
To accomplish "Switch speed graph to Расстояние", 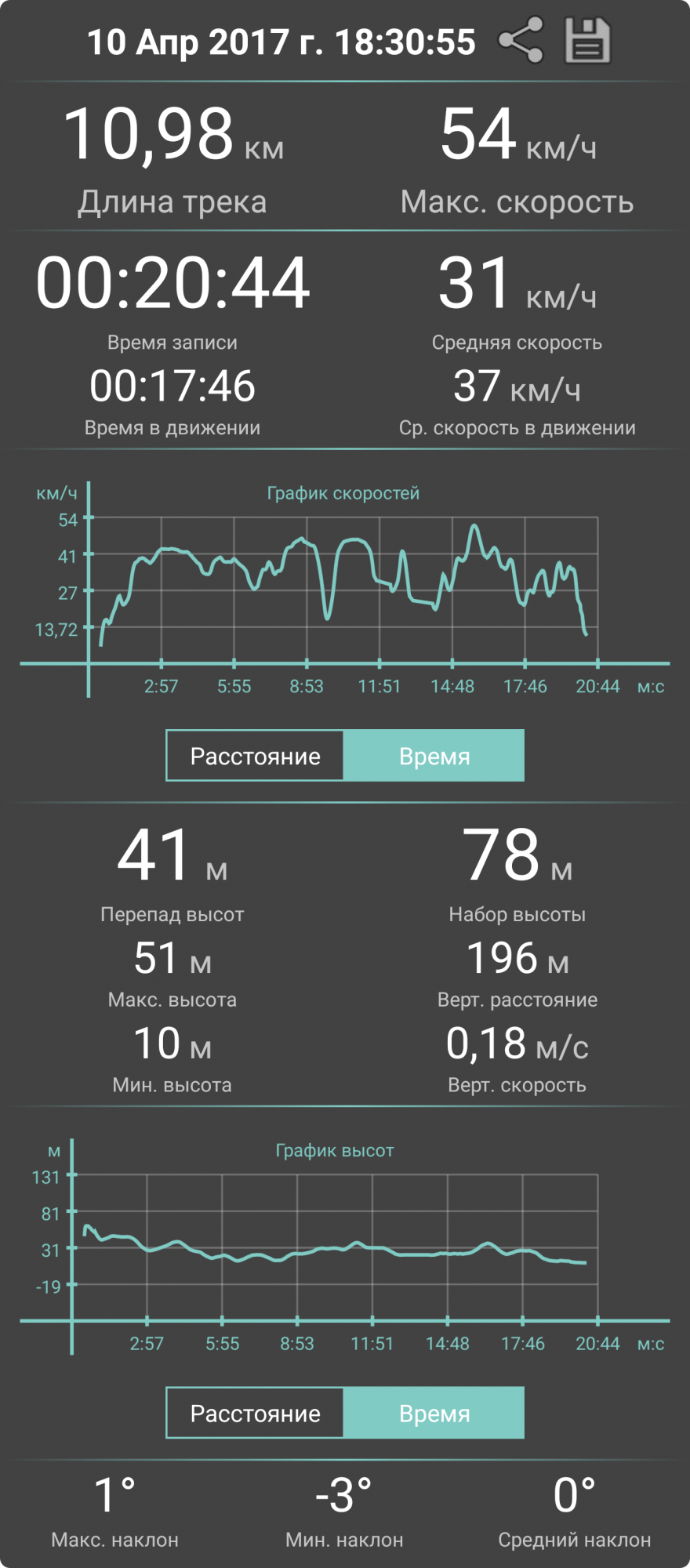I will pyautogui.click(x=255, y=756).
